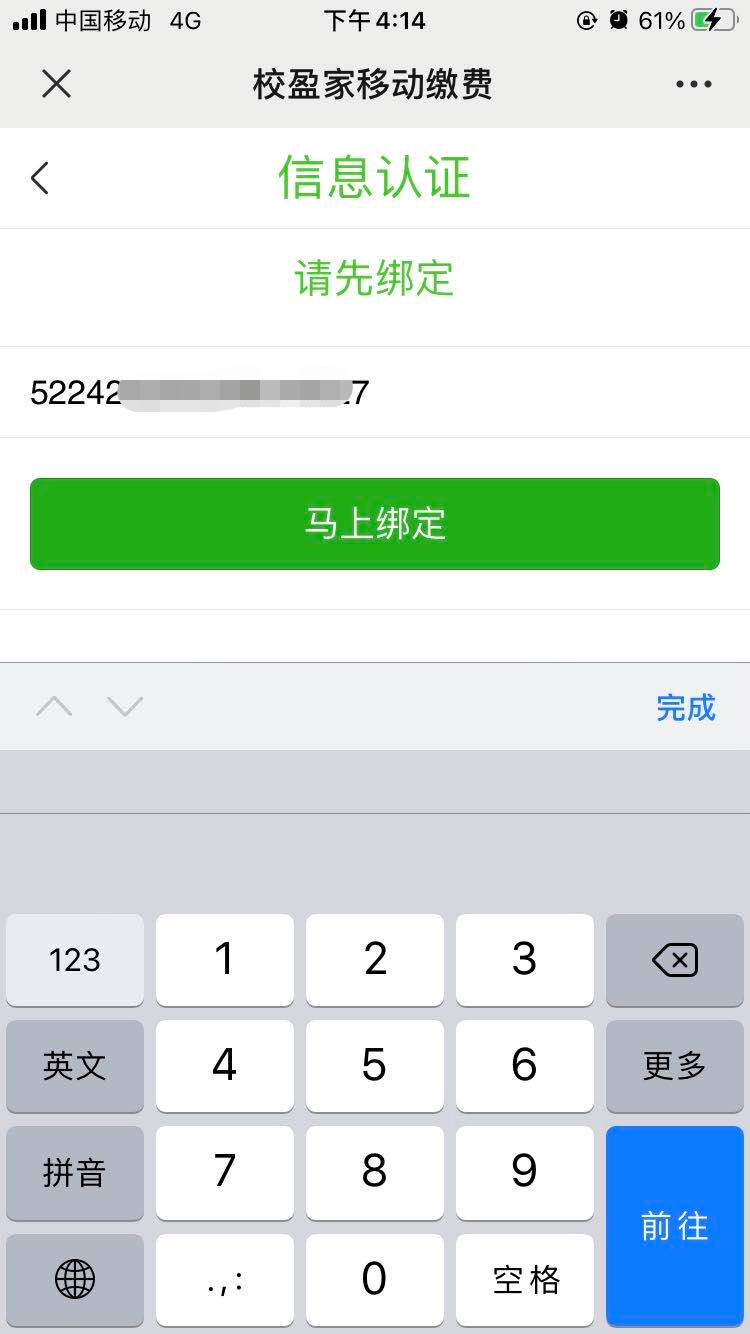Viewport: 750px width, 1334px height.
Task: Enter digit 0 on the keypad
Action: 375,1278
